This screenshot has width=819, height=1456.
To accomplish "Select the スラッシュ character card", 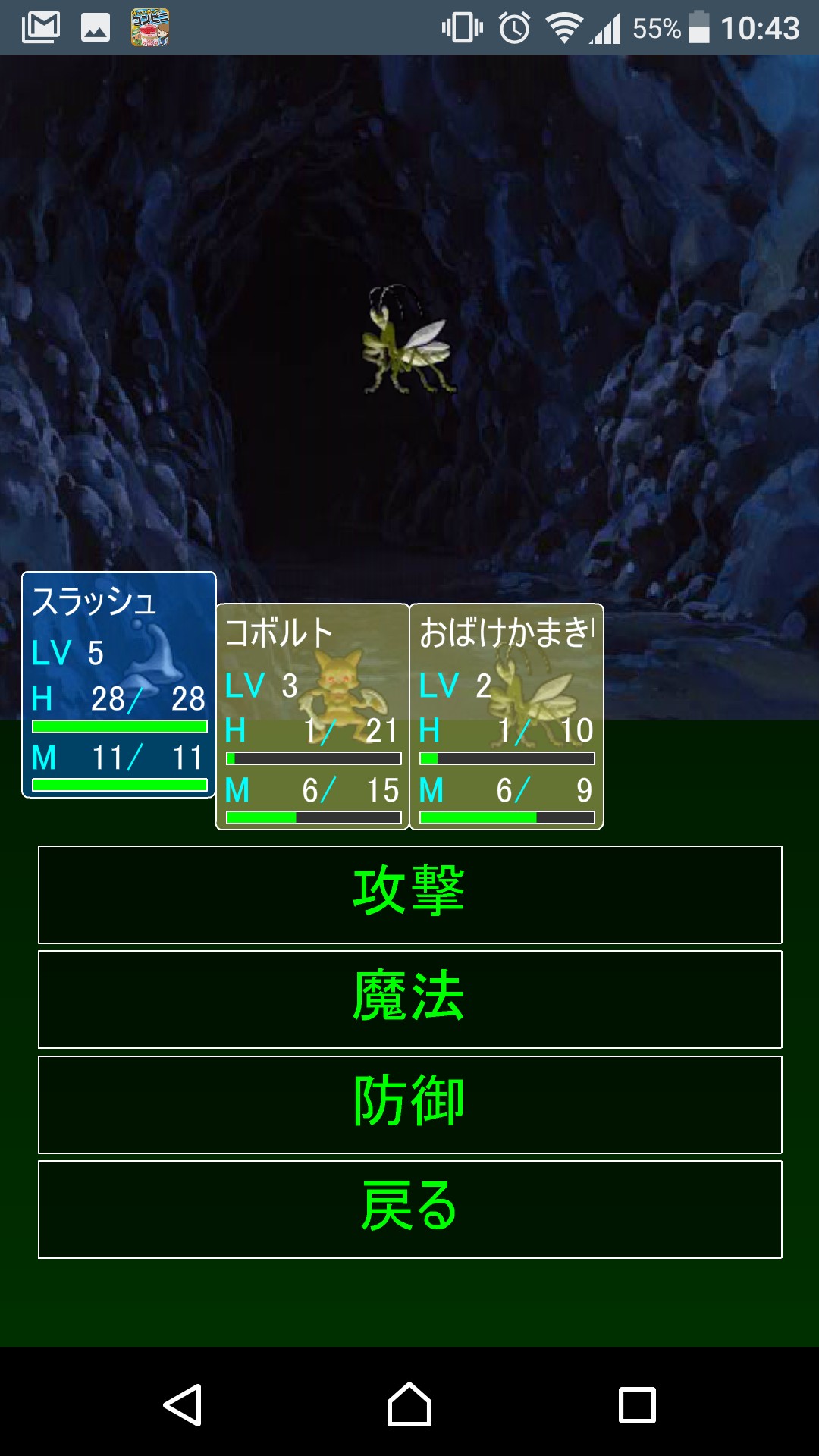I will tap(119, 685).
